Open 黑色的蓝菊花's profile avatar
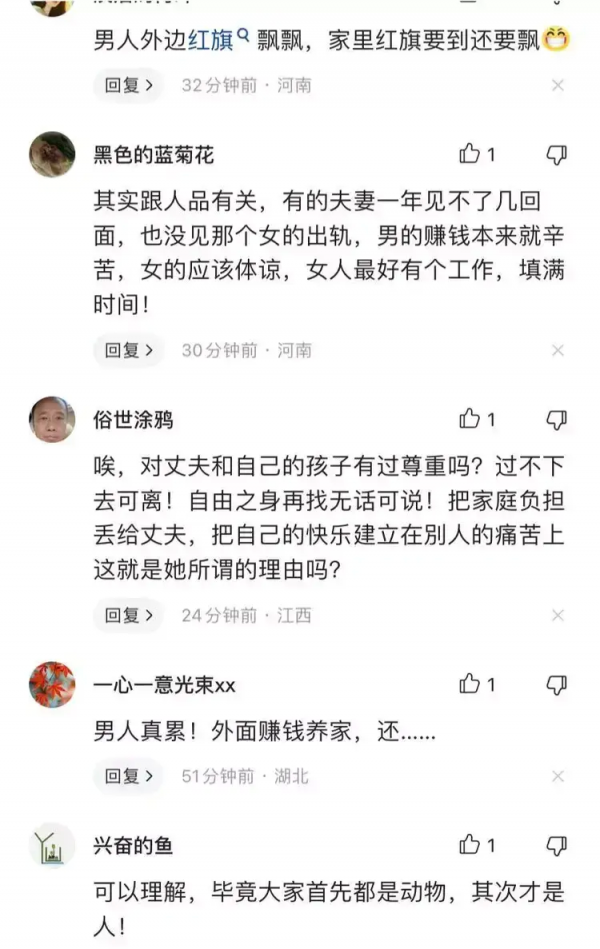Image resolution: width=600 pixels, height=949 pixels. pos(52,155)
